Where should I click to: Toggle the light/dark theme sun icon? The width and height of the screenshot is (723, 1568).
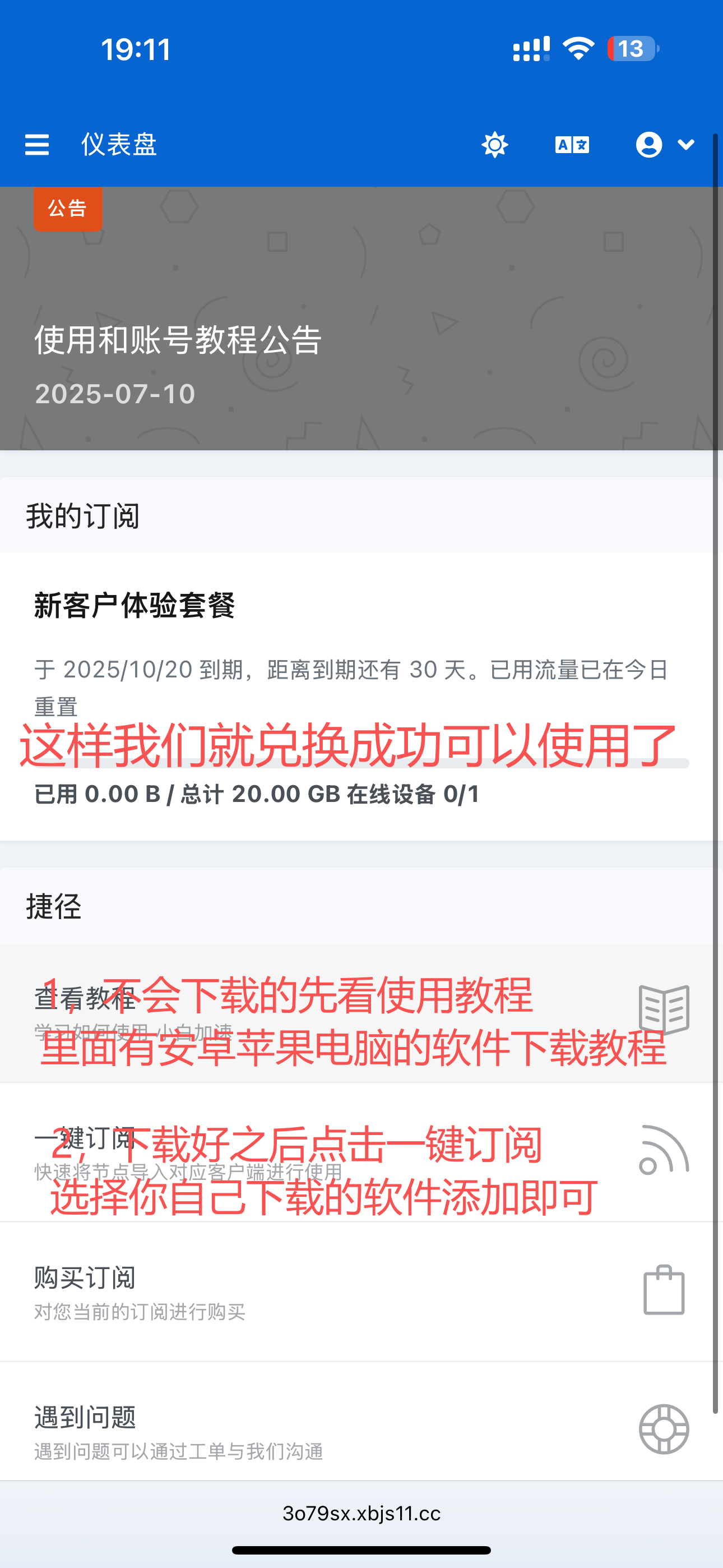click(x=494, y=145)
